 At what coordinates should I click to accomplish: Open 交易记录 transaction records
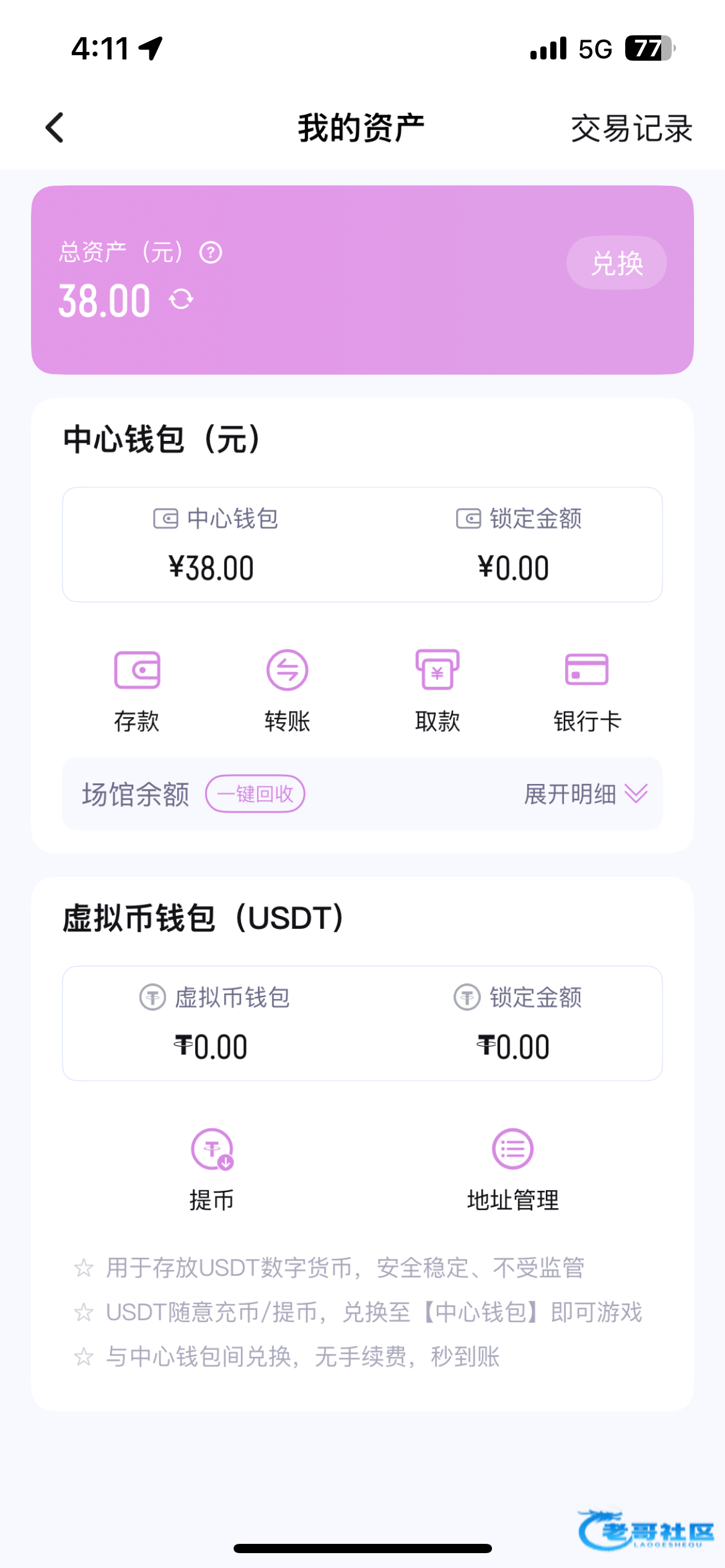pyautogui.click(x=631, y=129)
